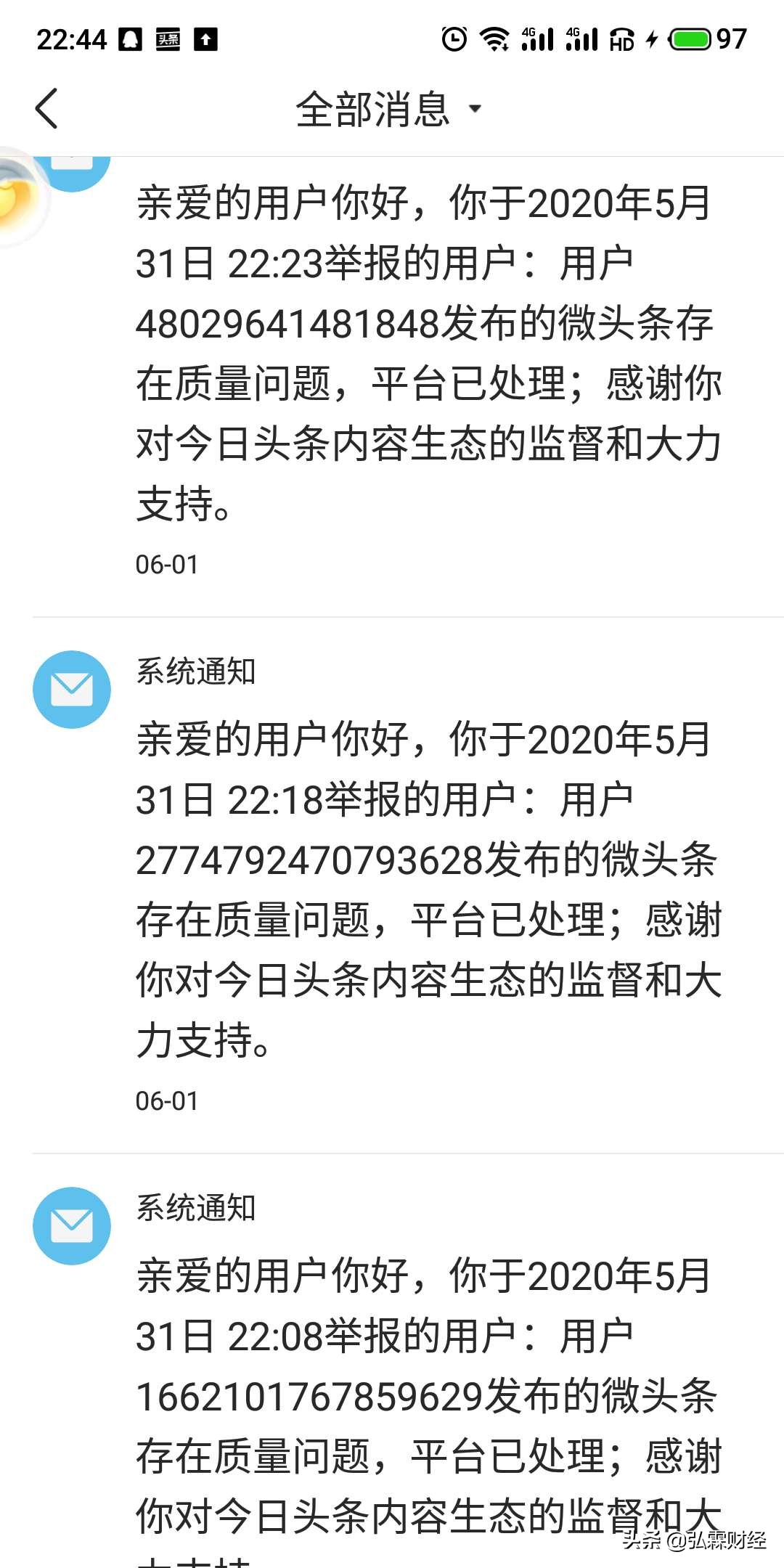Tap the blue envelope icon beside first 系统通知

point(72,689)
